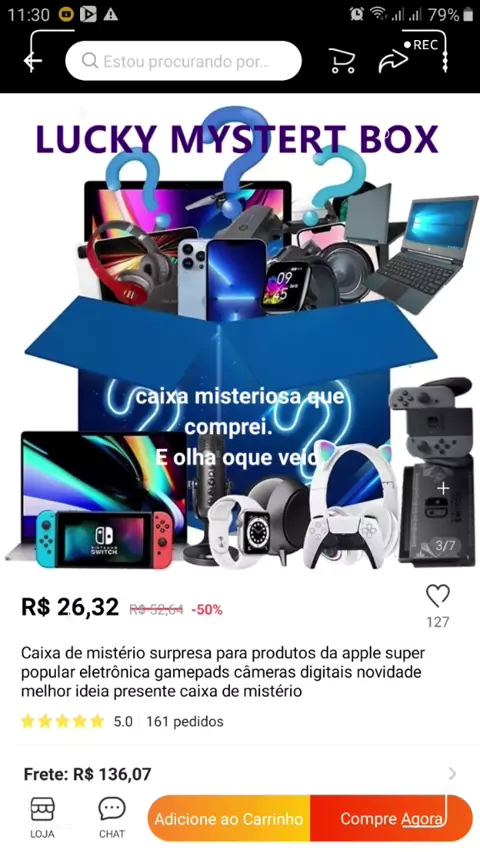
Task: Share this product
Action: point(393,60)
